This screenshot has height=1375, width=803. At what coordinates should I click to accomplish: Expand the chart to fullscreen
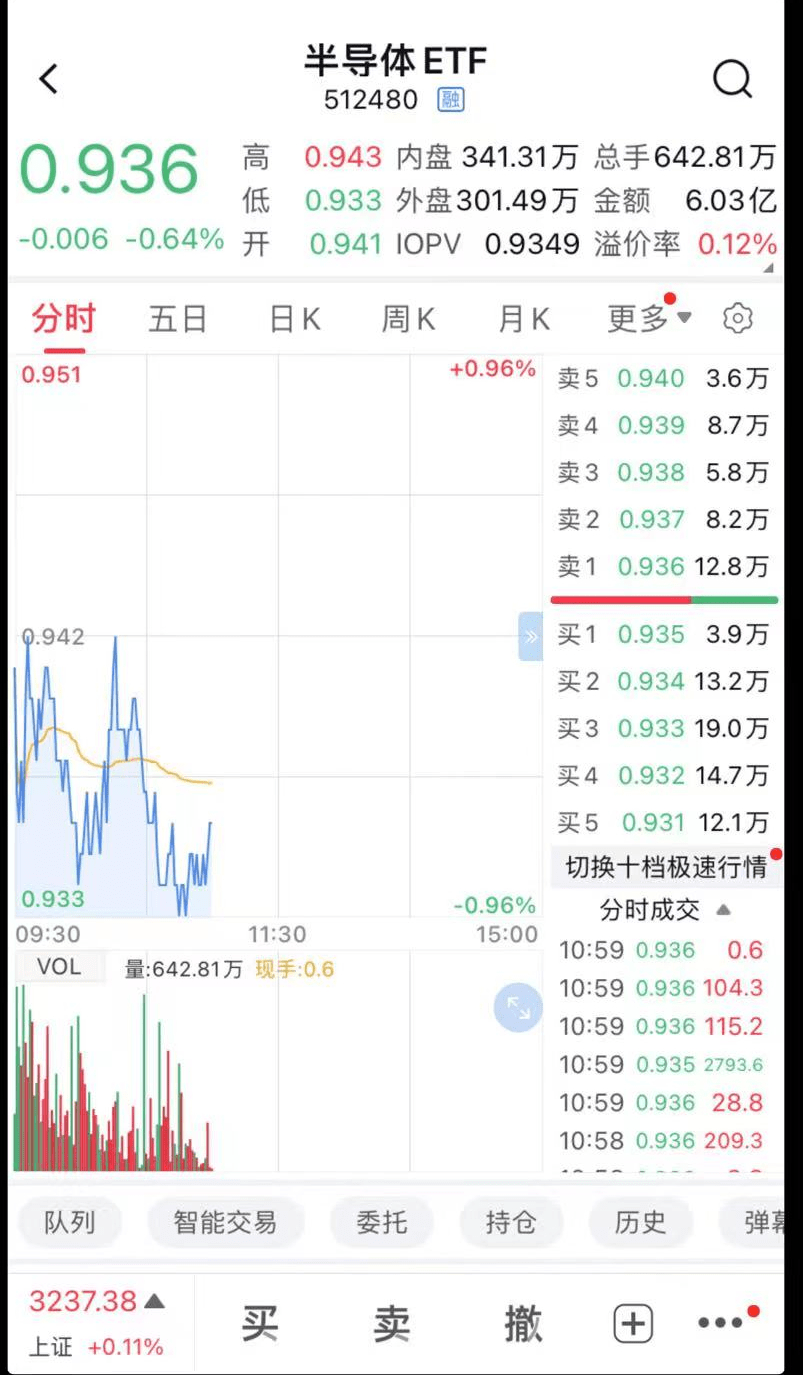pos(518,1007)
